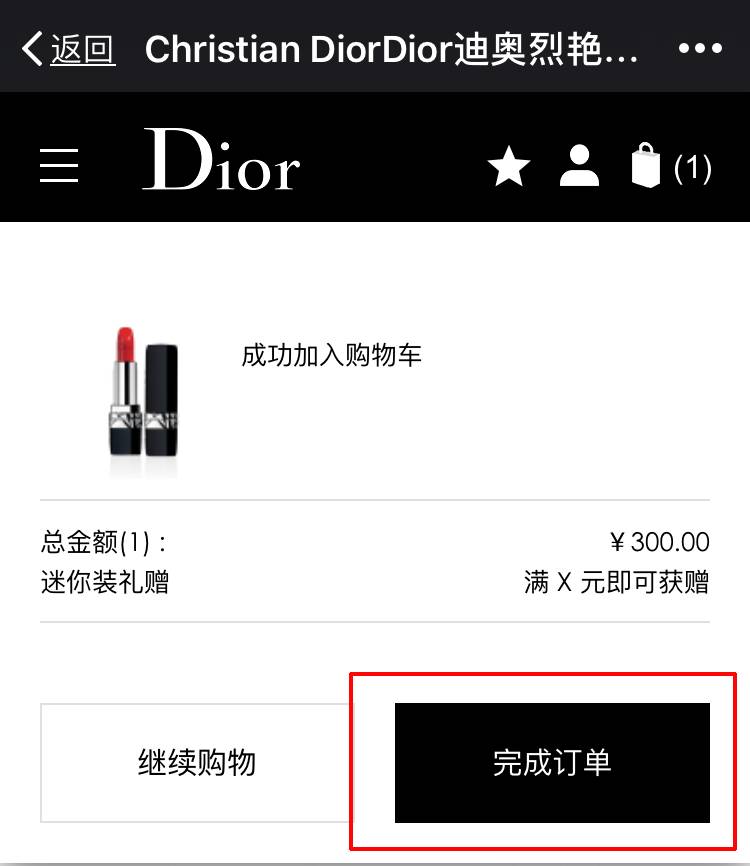This screenshot has height=866, width=750.
Task: Open the favorites star icon
Action: (x=509, y=166)
